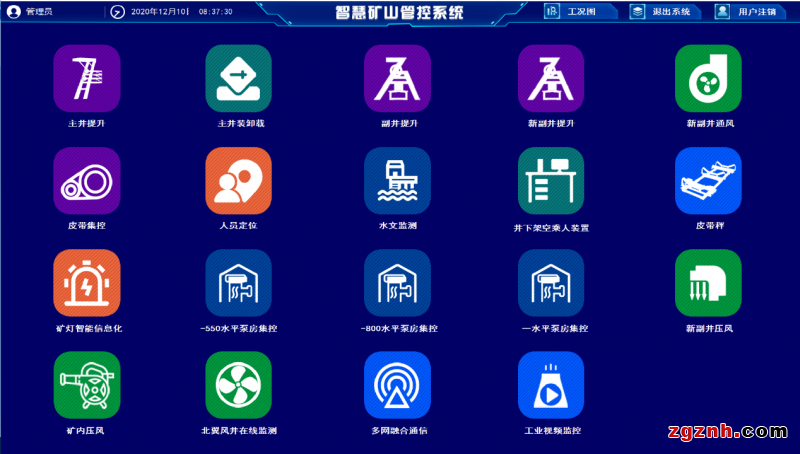Open 井下架空乘人装置 module

click(x=550, y=181)
